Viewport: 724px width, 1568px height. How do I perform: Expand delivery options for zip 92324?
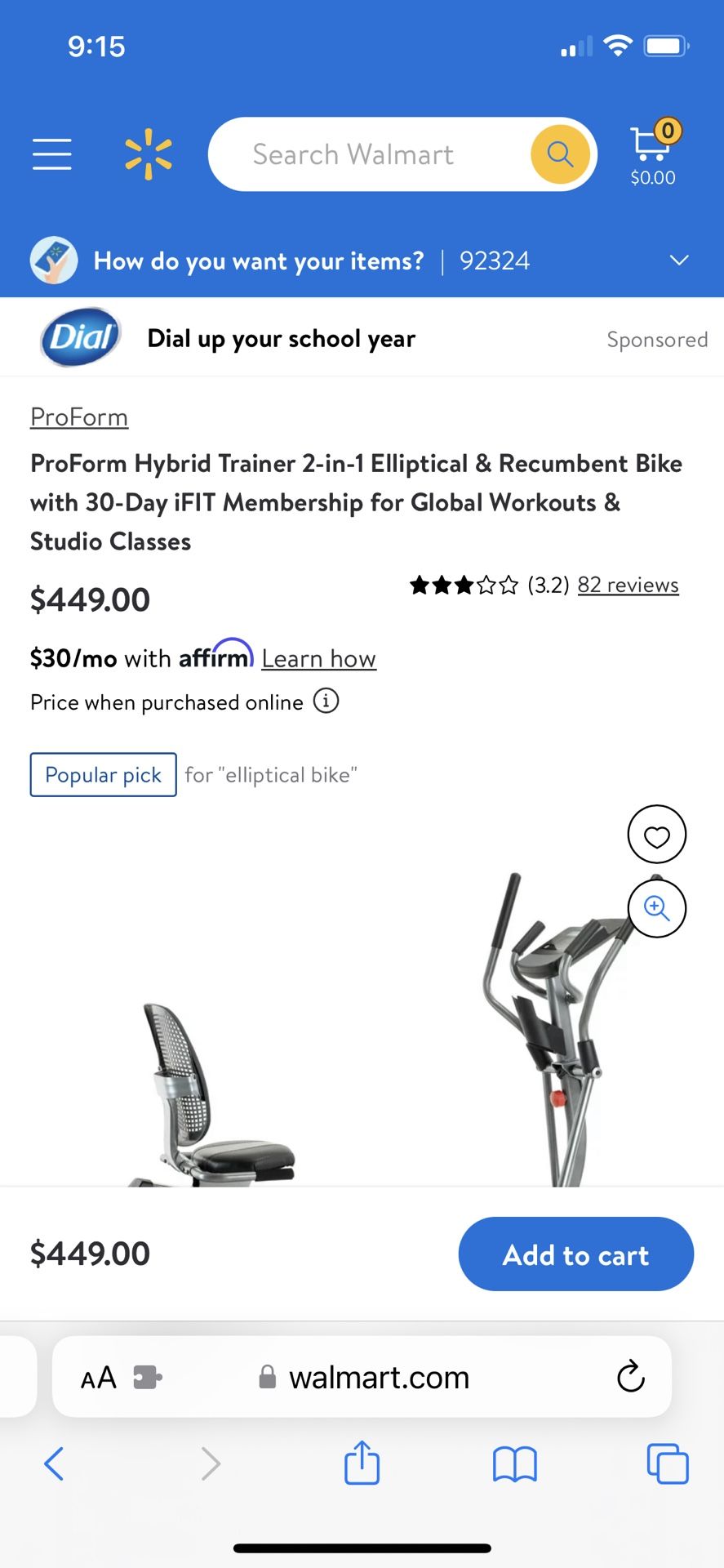click(x=679, y=260)
